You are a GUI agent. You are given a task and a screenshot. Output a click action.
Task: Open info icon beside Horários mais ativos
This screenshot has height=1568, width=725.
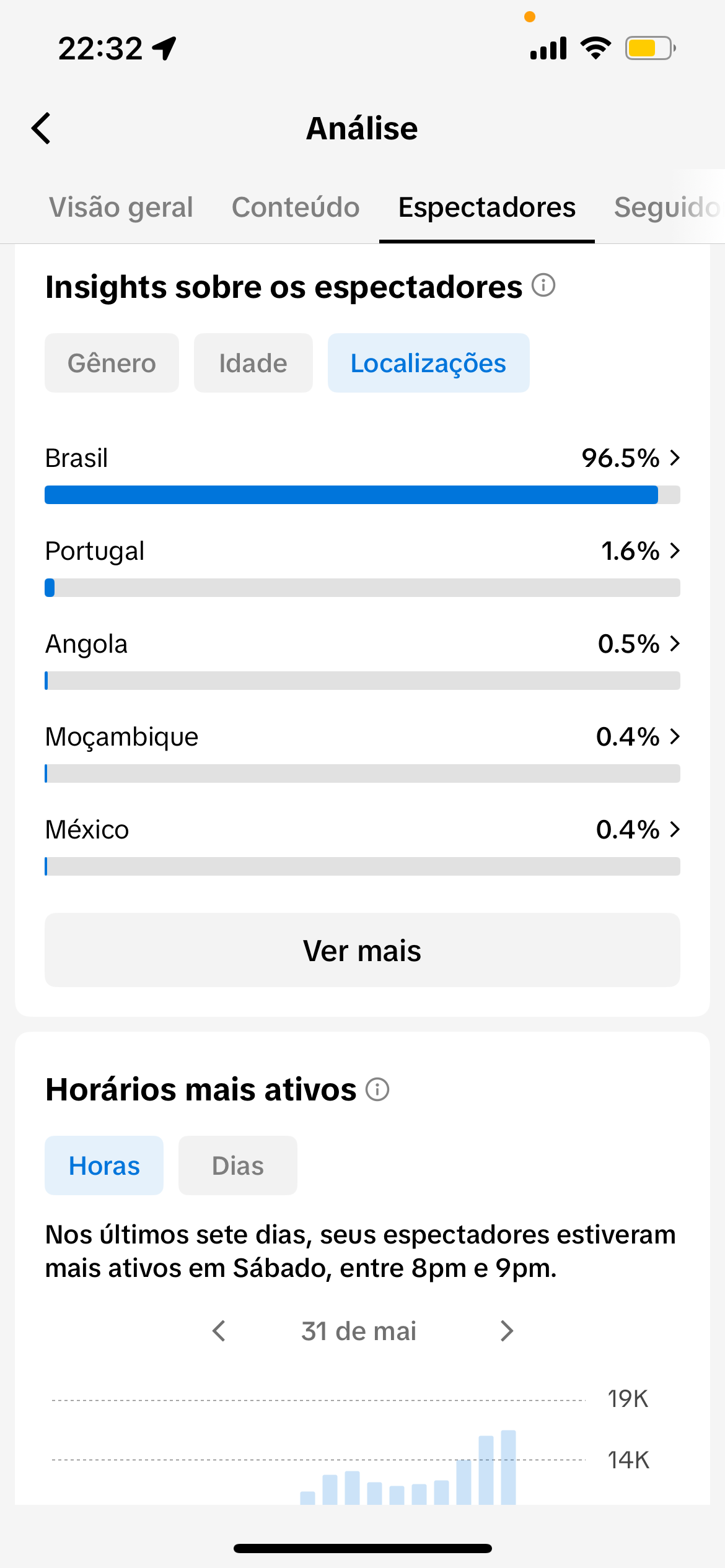tap(377, 1089)
